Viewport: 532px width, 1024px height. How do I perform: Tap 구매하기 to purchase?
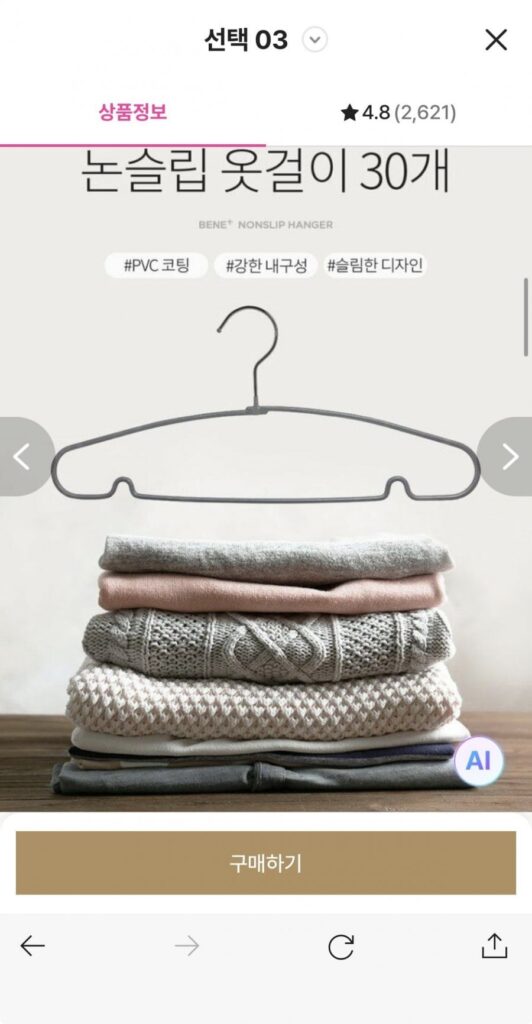[266, 863]
